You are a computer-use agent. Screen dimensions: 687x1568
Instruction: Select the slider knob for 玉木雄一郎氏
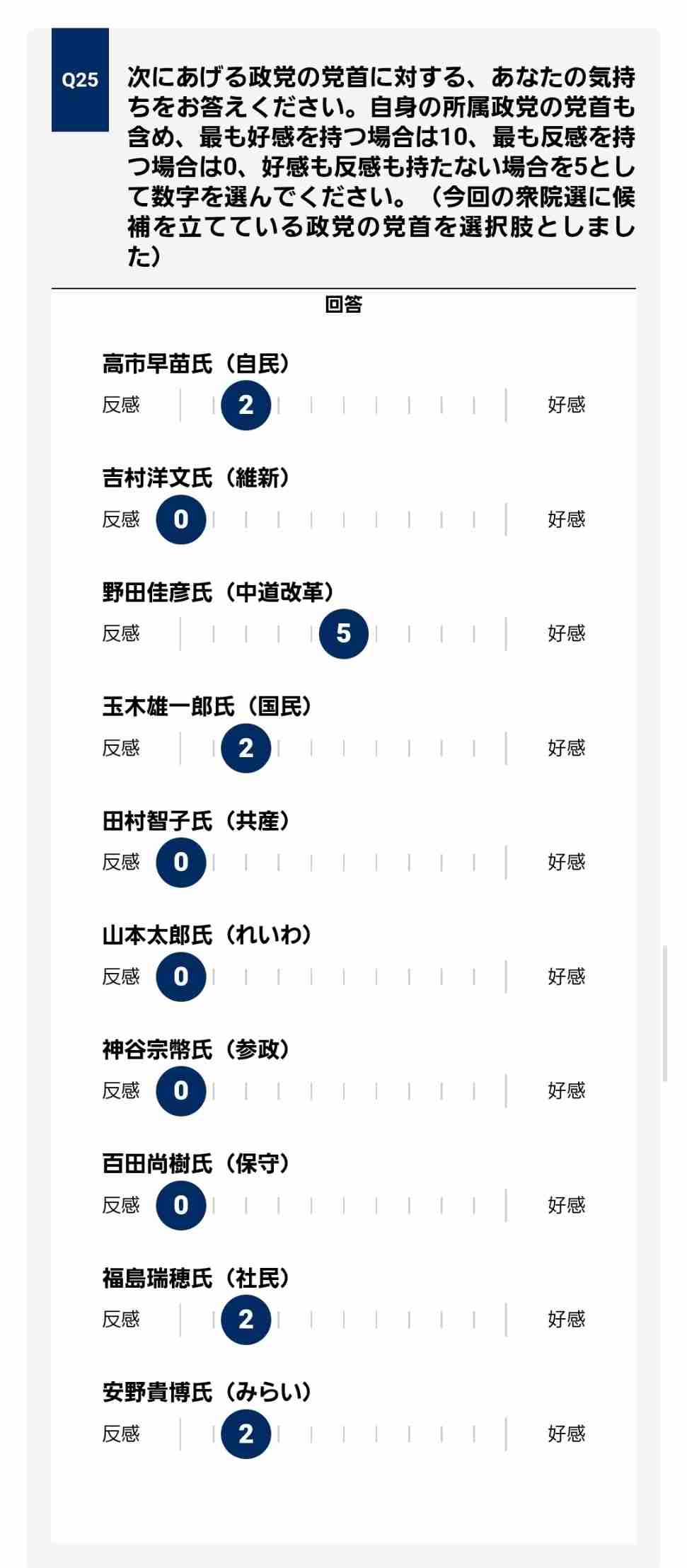pos(246,748)
